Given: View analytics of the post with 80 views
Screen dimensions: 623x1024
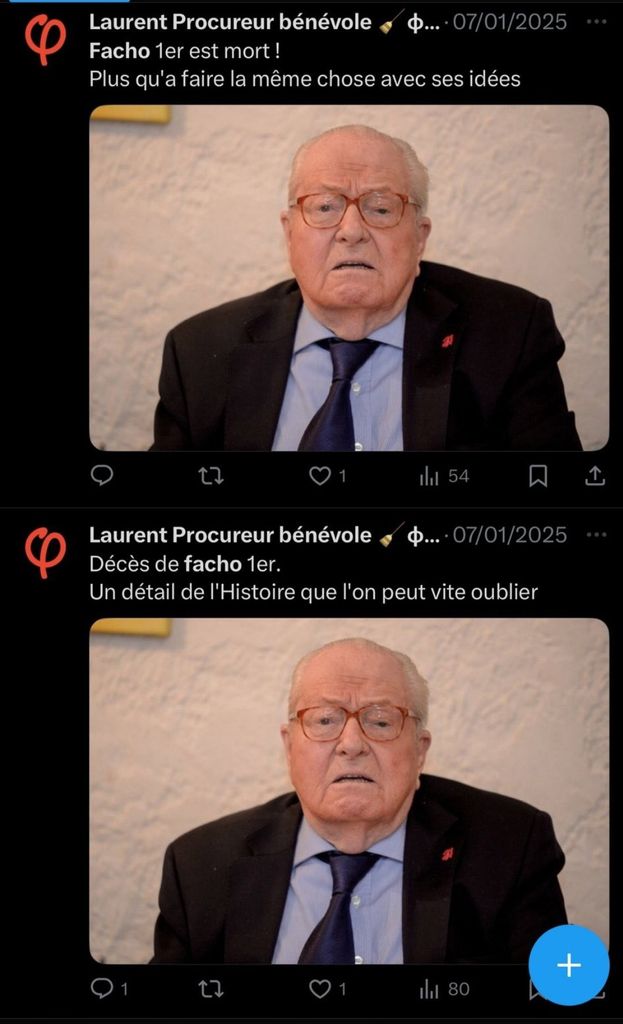Looking at the screenshot, I should [444, 989].
